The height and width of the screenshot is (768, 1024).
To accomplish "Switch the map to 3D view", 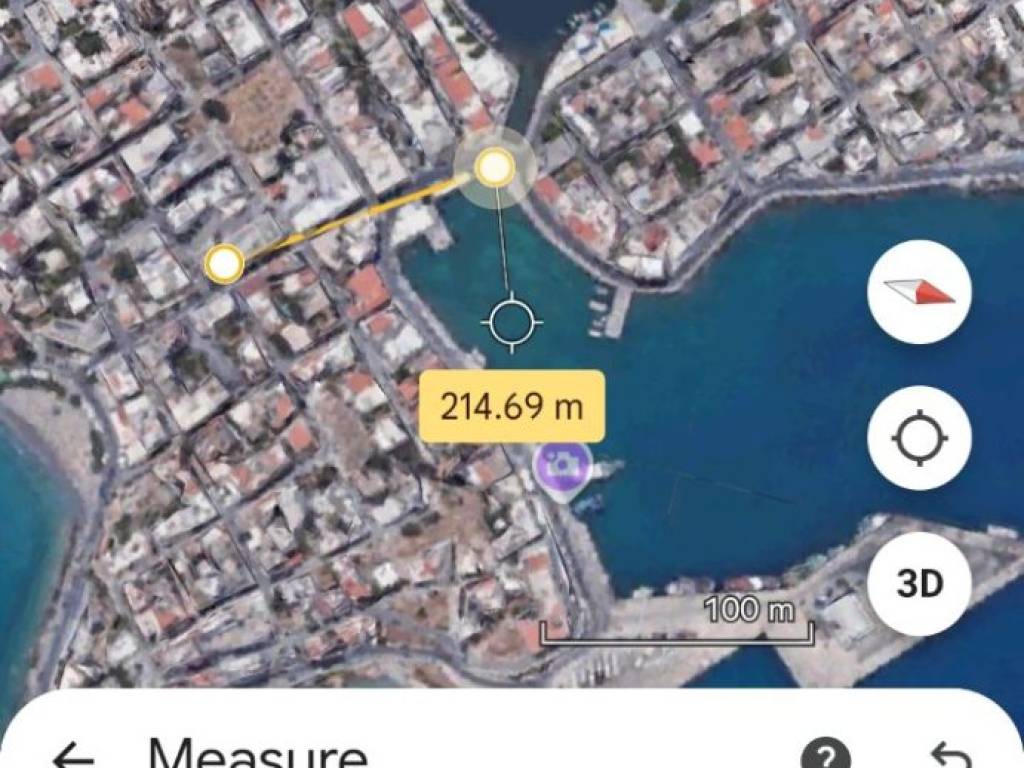I will pos(919,584).
